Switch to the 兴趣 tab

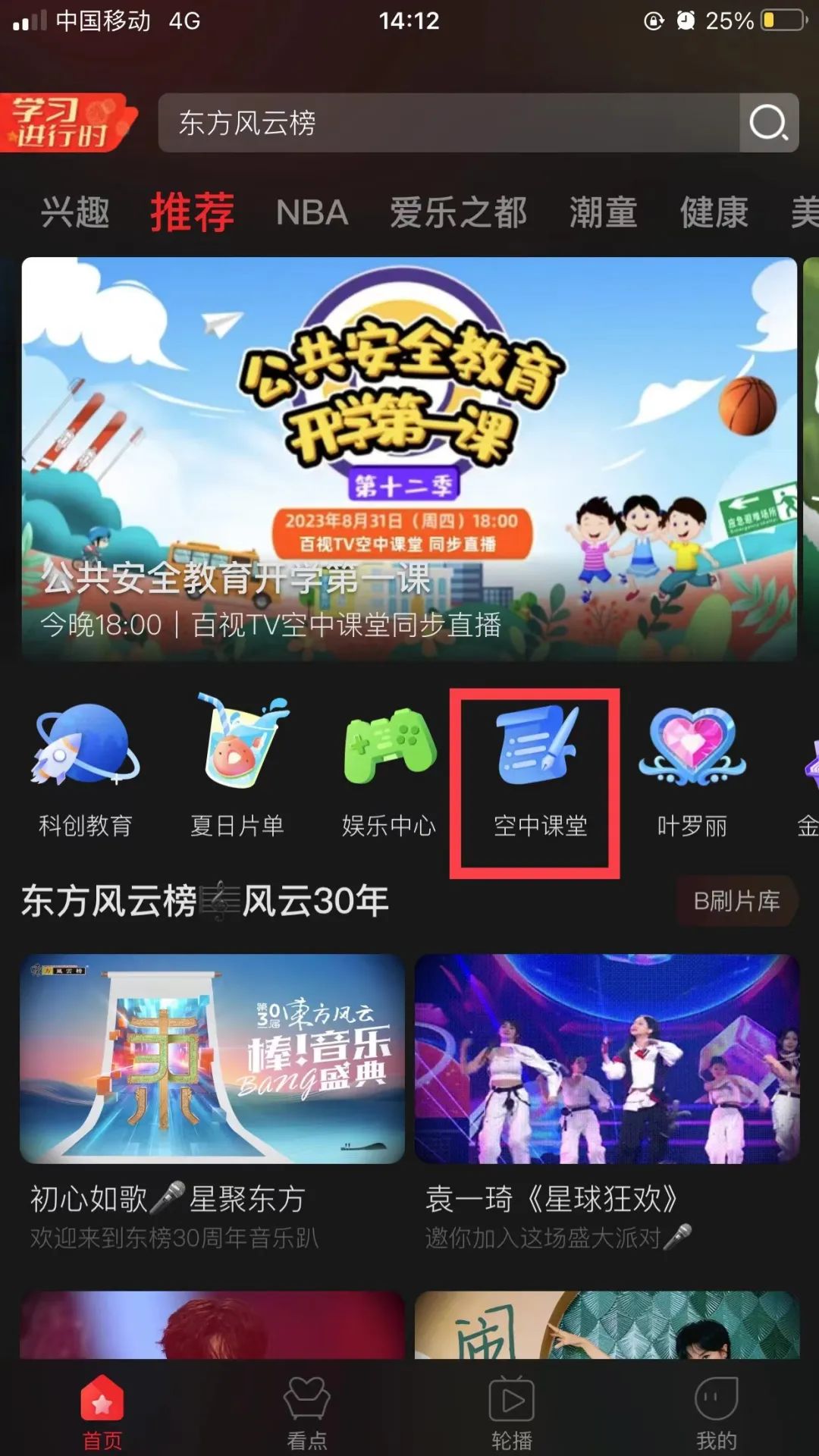coord(75,212)
